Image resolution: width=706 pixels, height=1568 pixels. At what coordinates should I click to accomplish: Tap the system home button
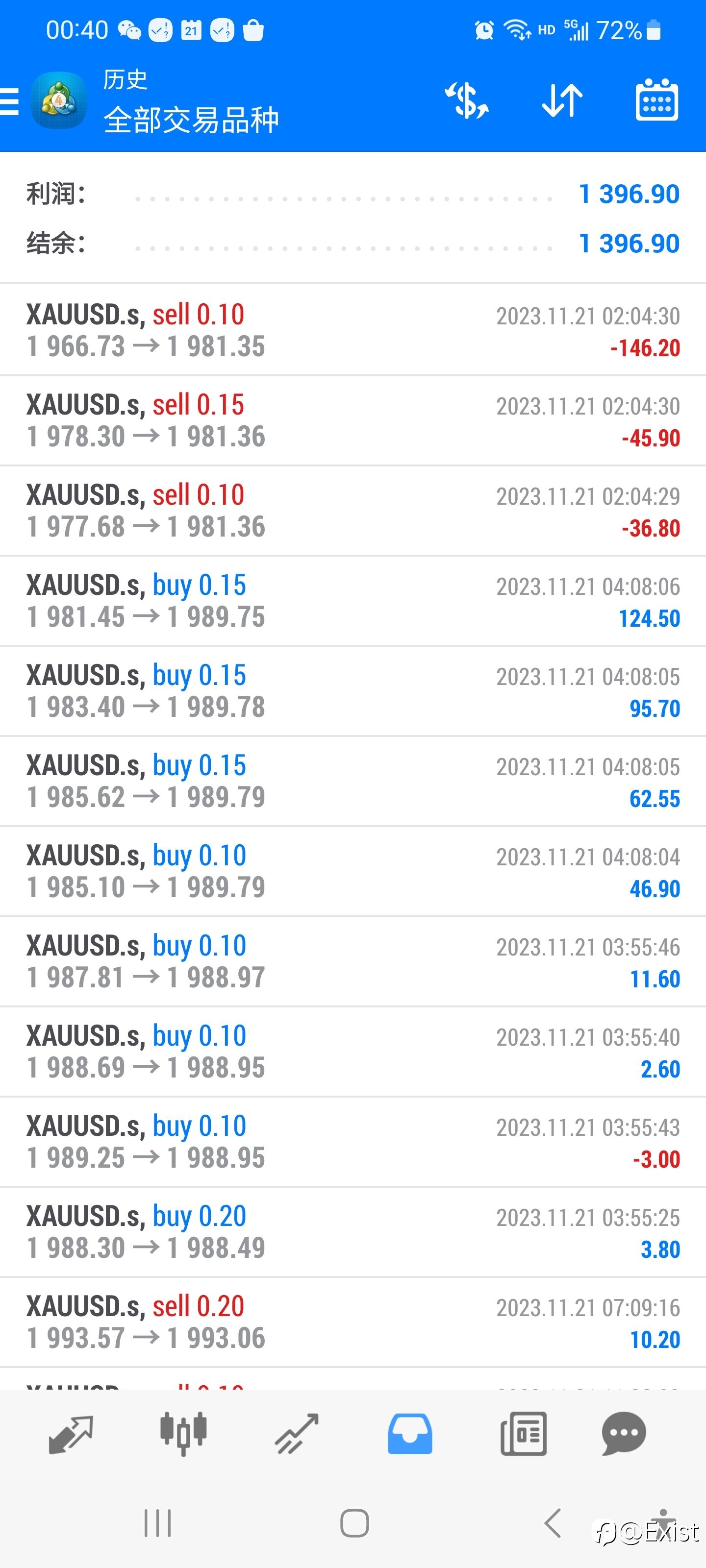tap(354, 1523)
